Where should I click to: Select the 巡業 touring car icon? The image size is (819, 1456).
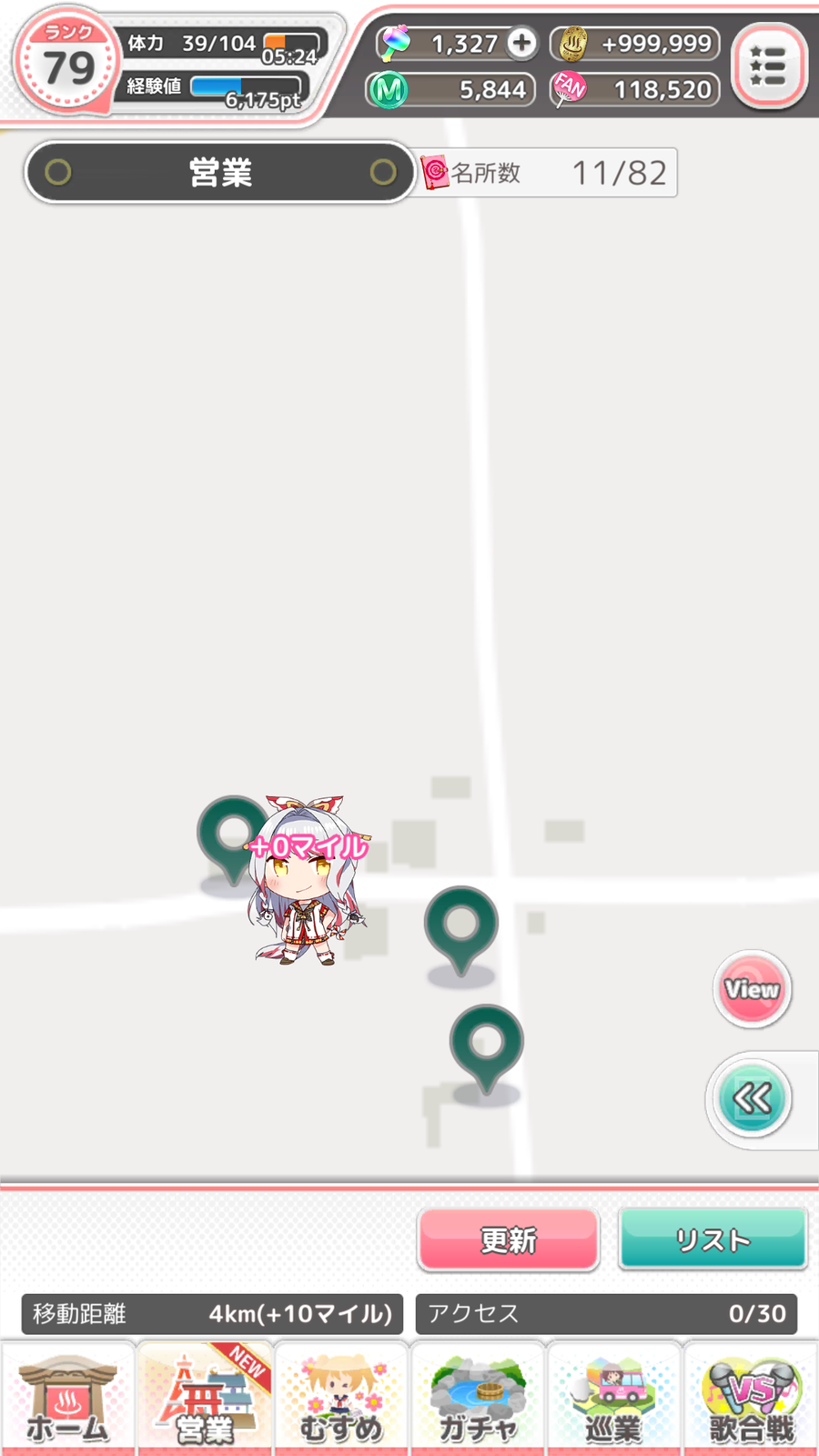(x=613, y=1399)
